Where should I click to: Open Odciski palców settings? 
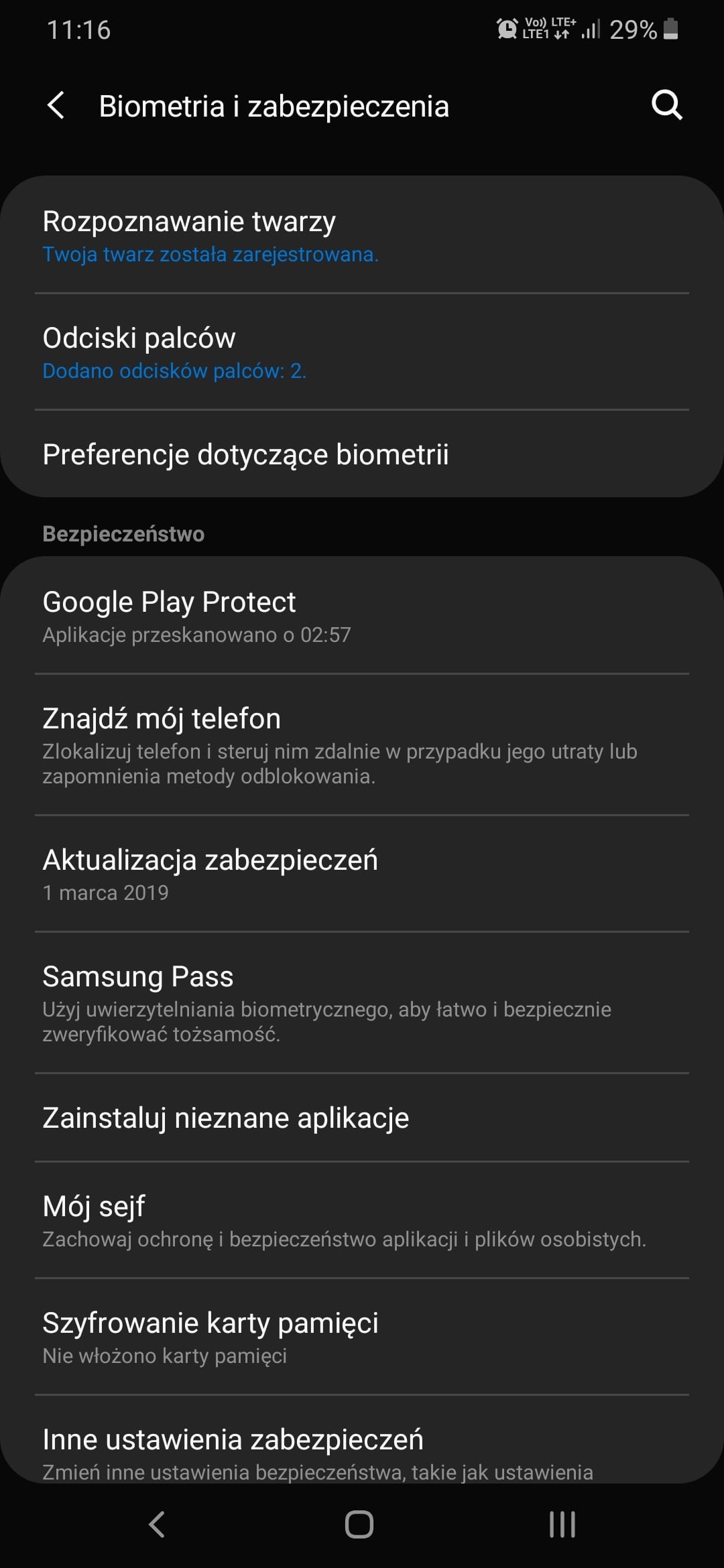click(362, 352)
